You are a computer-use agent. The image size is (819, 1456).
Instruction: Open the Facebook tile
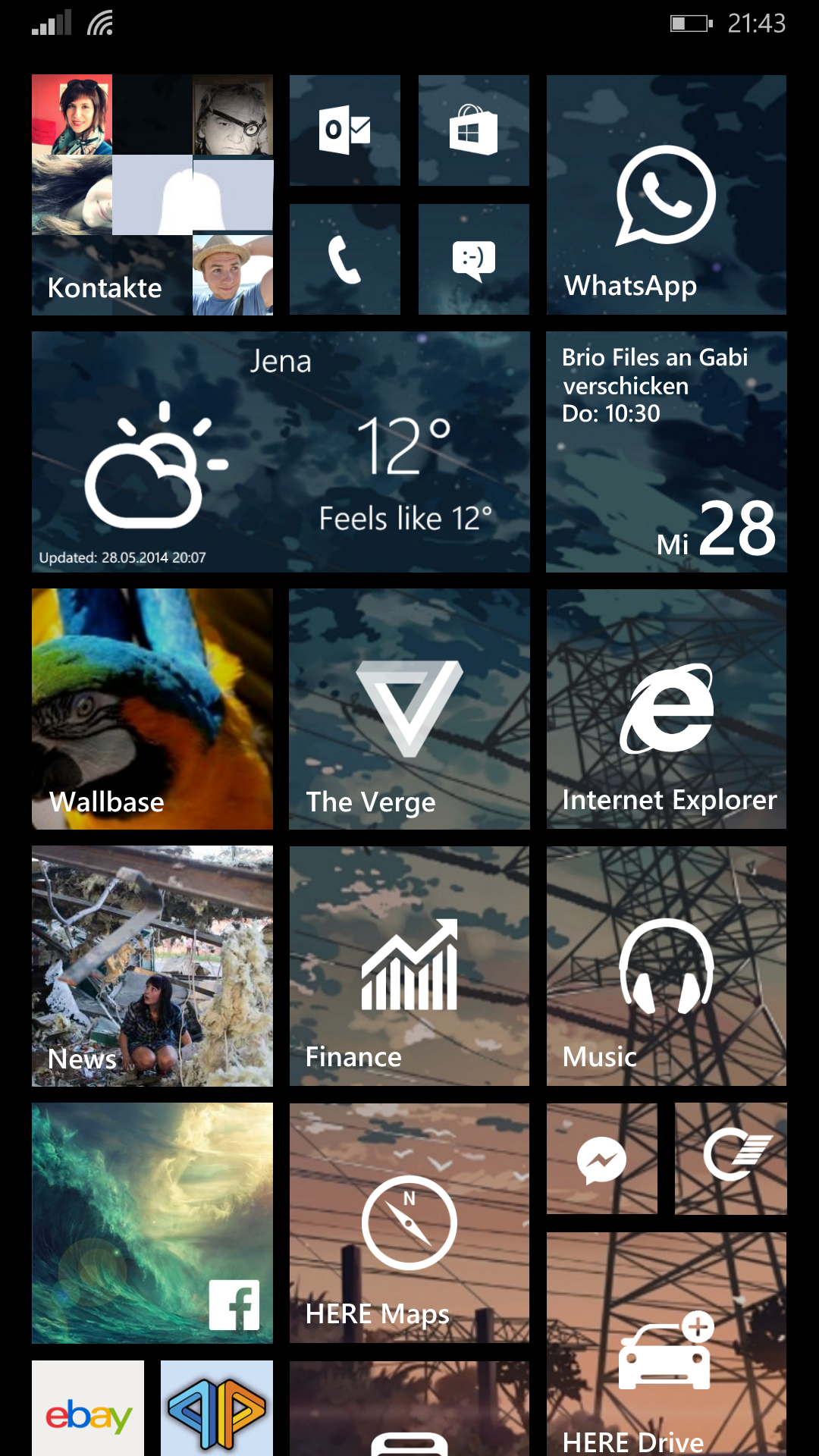pyautogui.click(x=152, y=1222)
